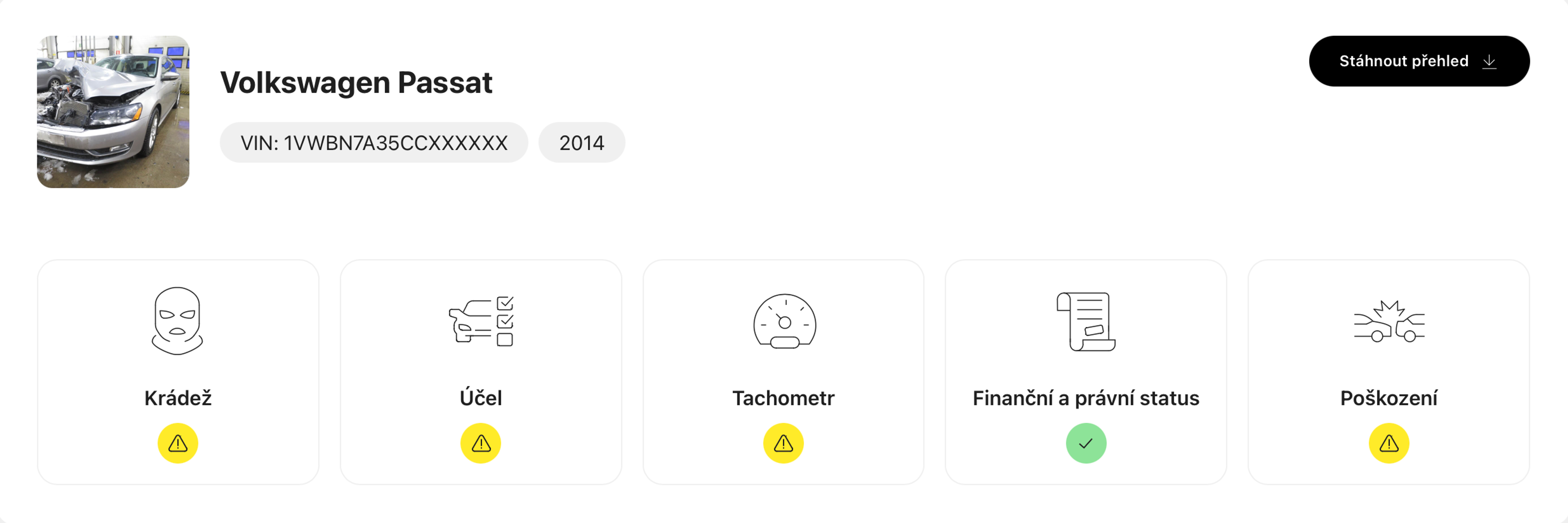Open Finanční a právní status card
Image resolution: width=1568 pixels, height=523 pixels.
click(1085, 372)
